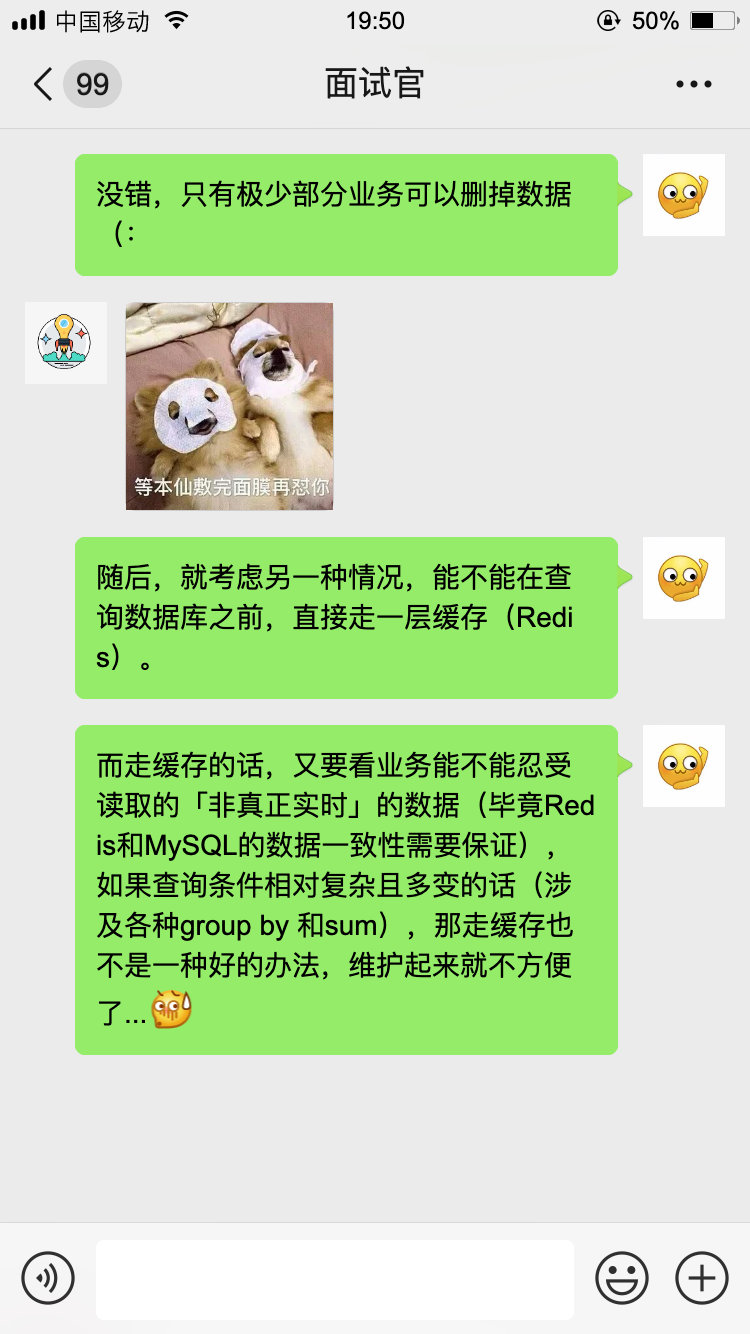
Task: Open the plus attachments menu
Action: (x=701, y=1278)
